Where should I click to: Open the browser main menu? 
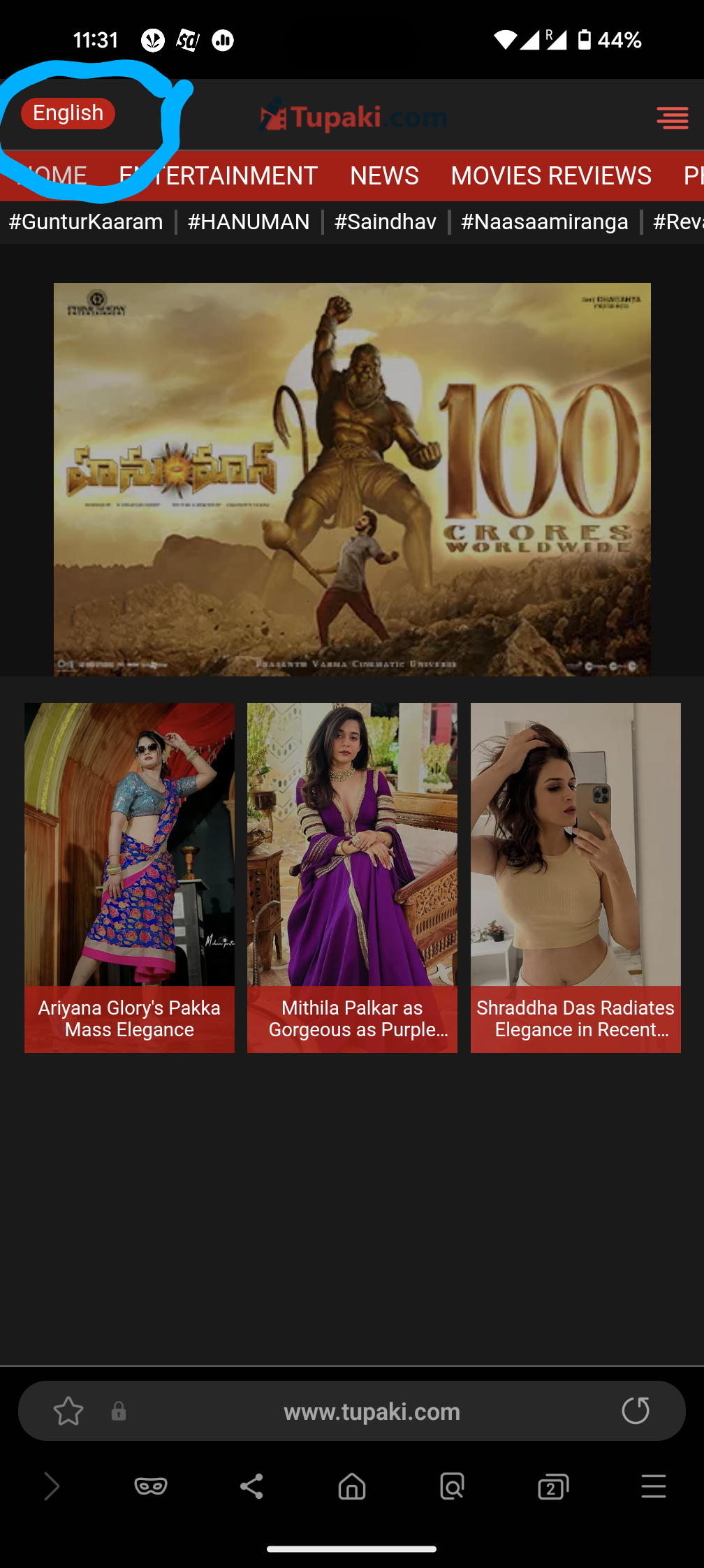[x=653, y=1486]
